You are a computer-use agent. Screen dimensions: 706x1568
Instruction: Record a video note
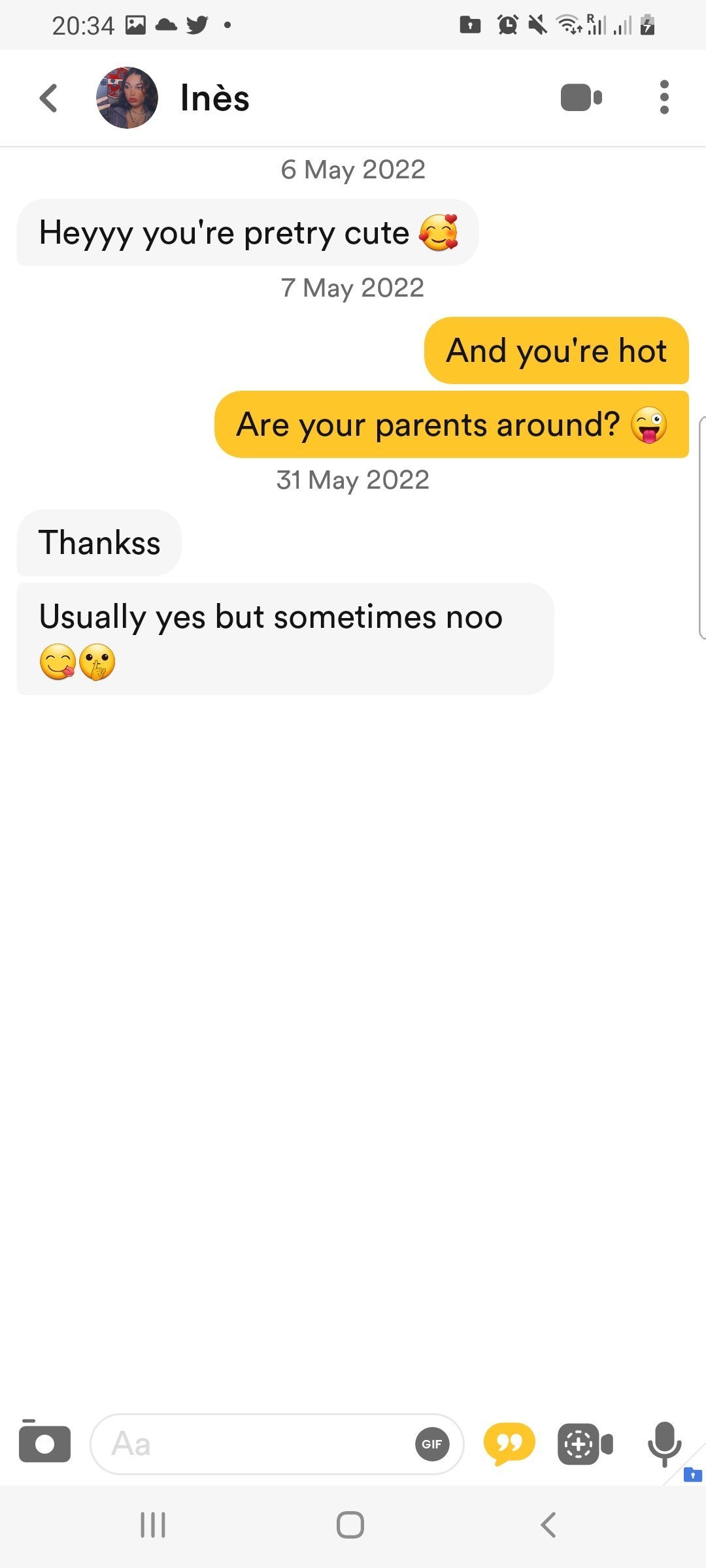(585, 1443)
